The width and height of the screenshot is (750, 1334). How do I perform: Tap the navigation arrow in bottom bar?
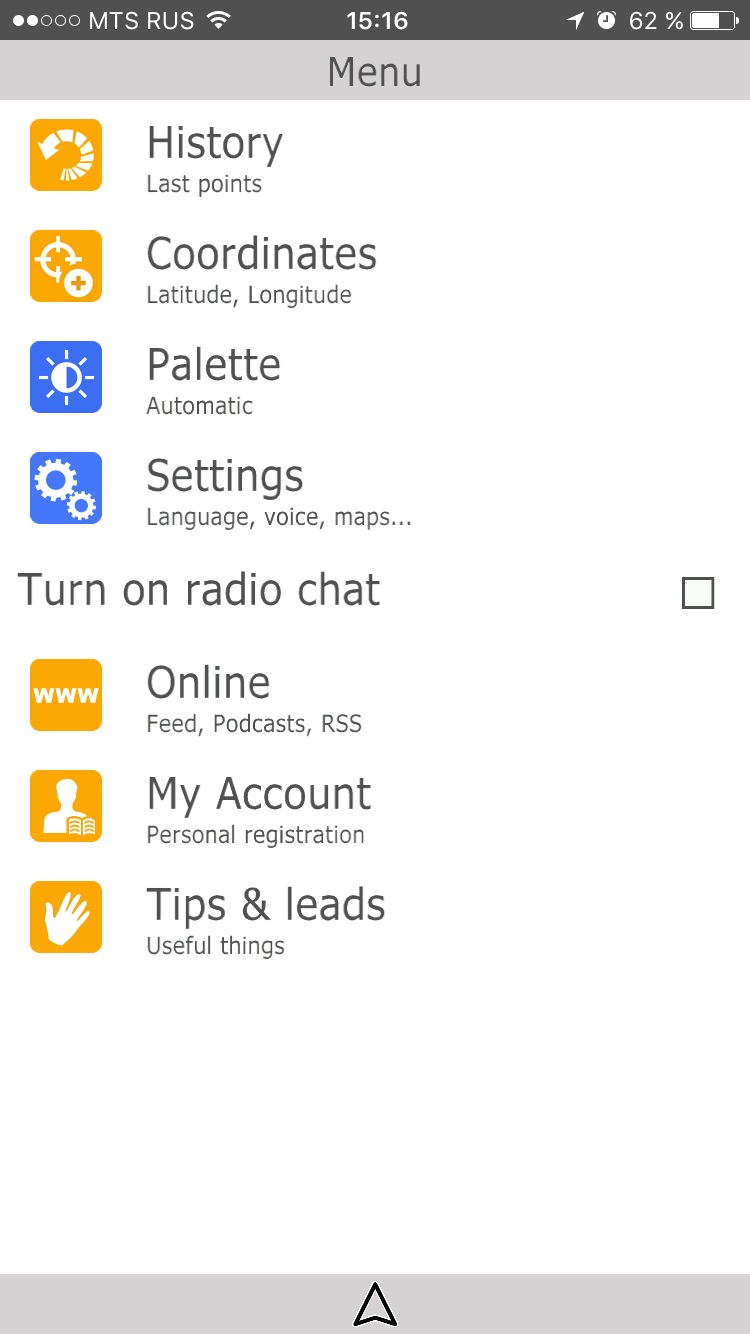(375, 1304)
